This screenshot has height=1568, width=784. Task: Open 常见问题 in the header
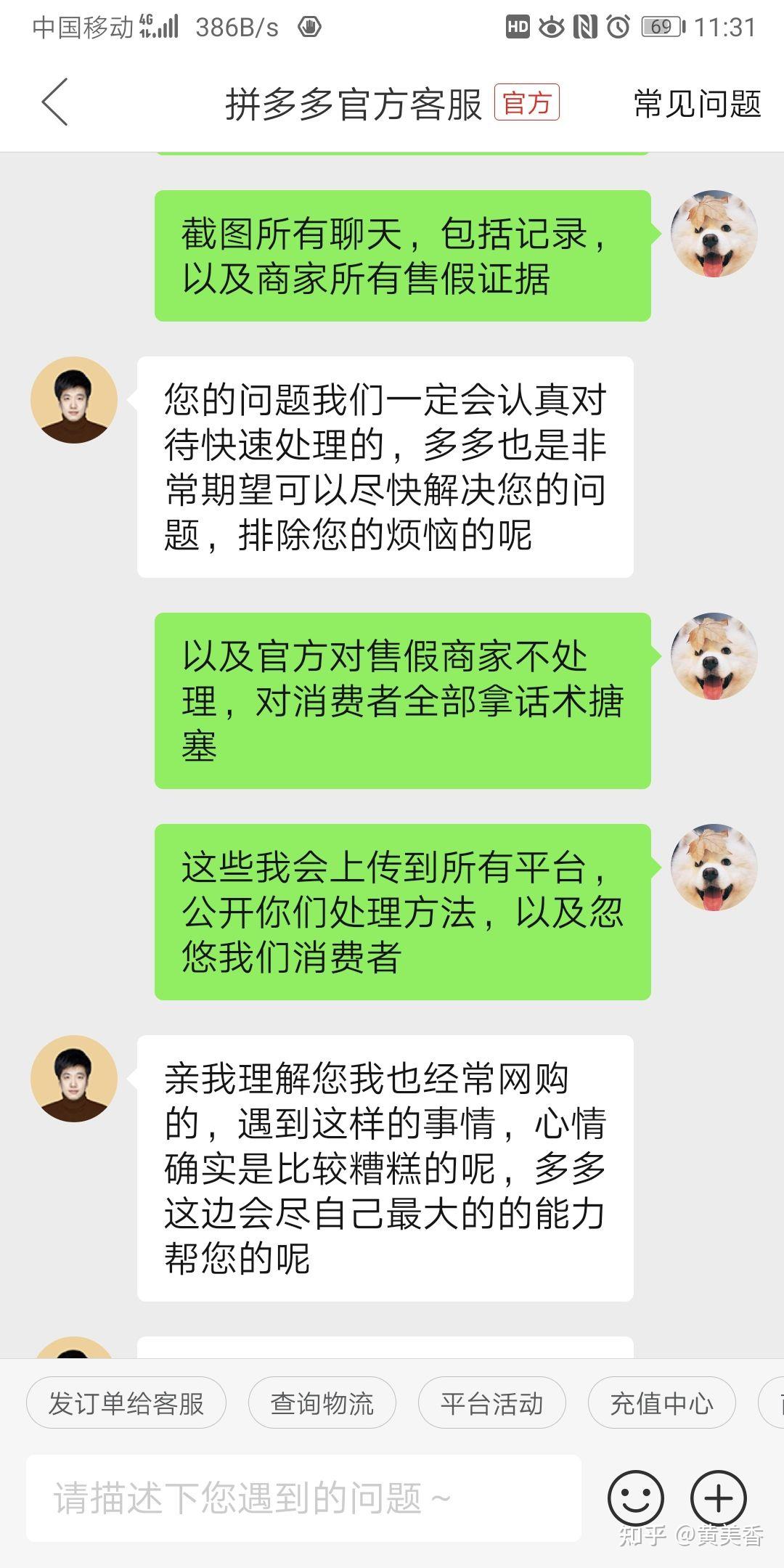pyautogui.click(x=697, y=104)
